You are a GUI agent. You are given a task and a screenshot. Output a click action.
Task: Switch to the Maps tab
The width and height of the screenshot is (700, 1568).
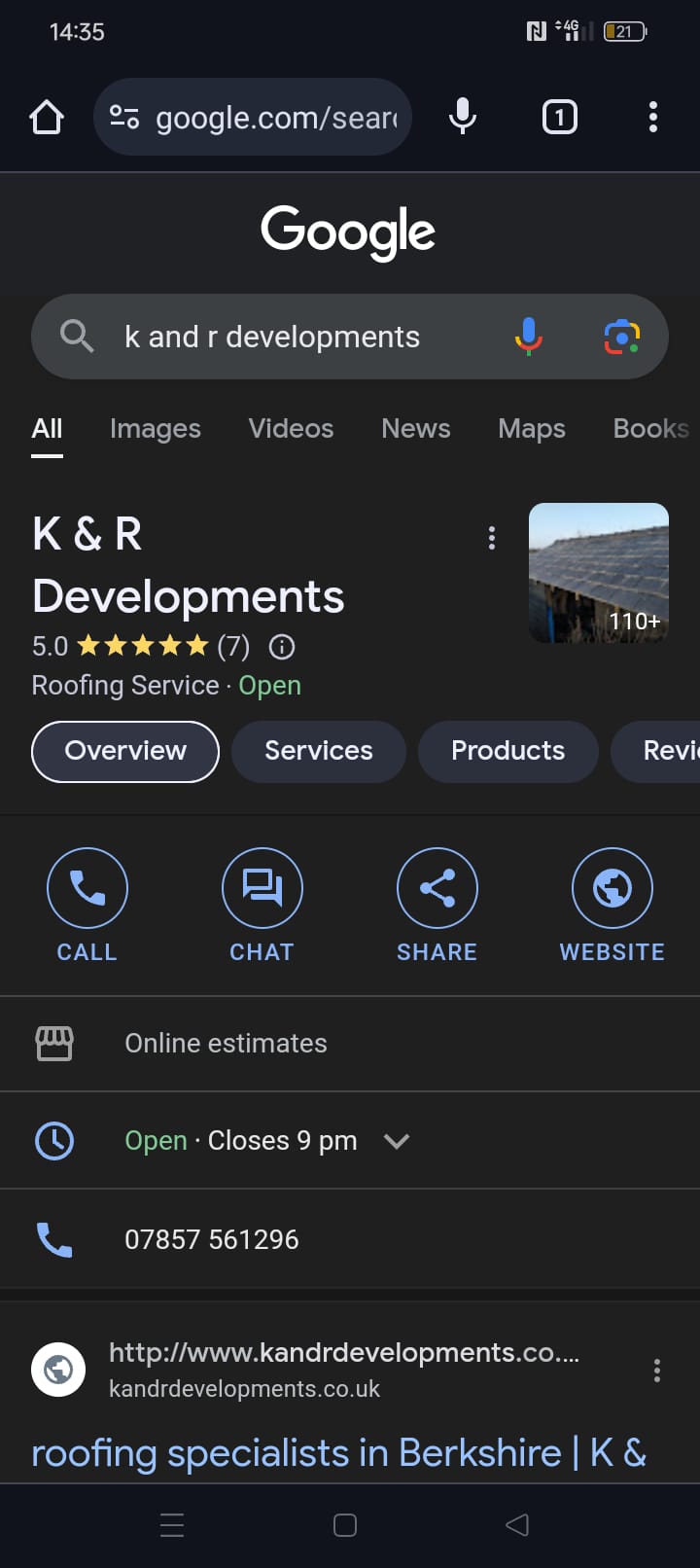click(x=532, y=429)
